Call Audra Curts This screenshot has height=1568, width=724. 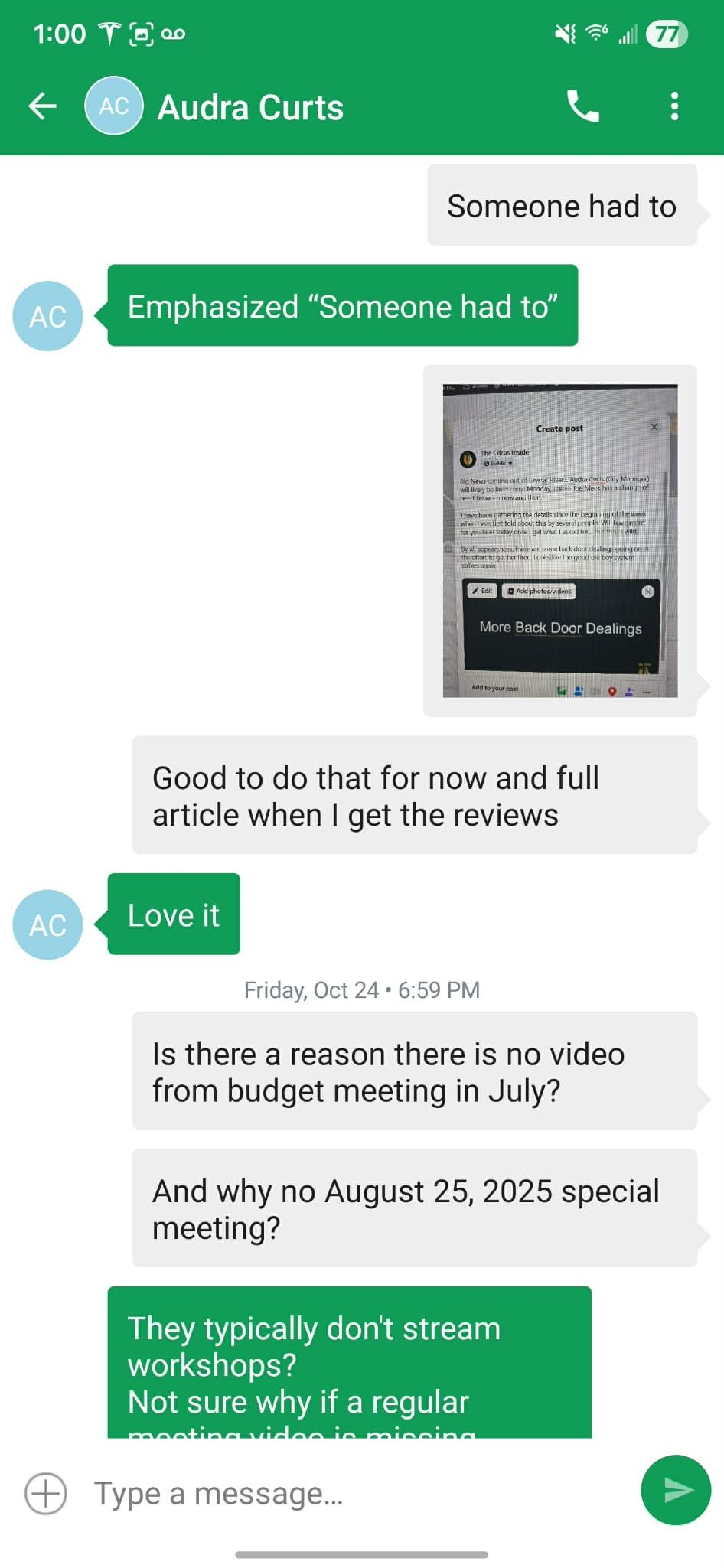(583, 106)
